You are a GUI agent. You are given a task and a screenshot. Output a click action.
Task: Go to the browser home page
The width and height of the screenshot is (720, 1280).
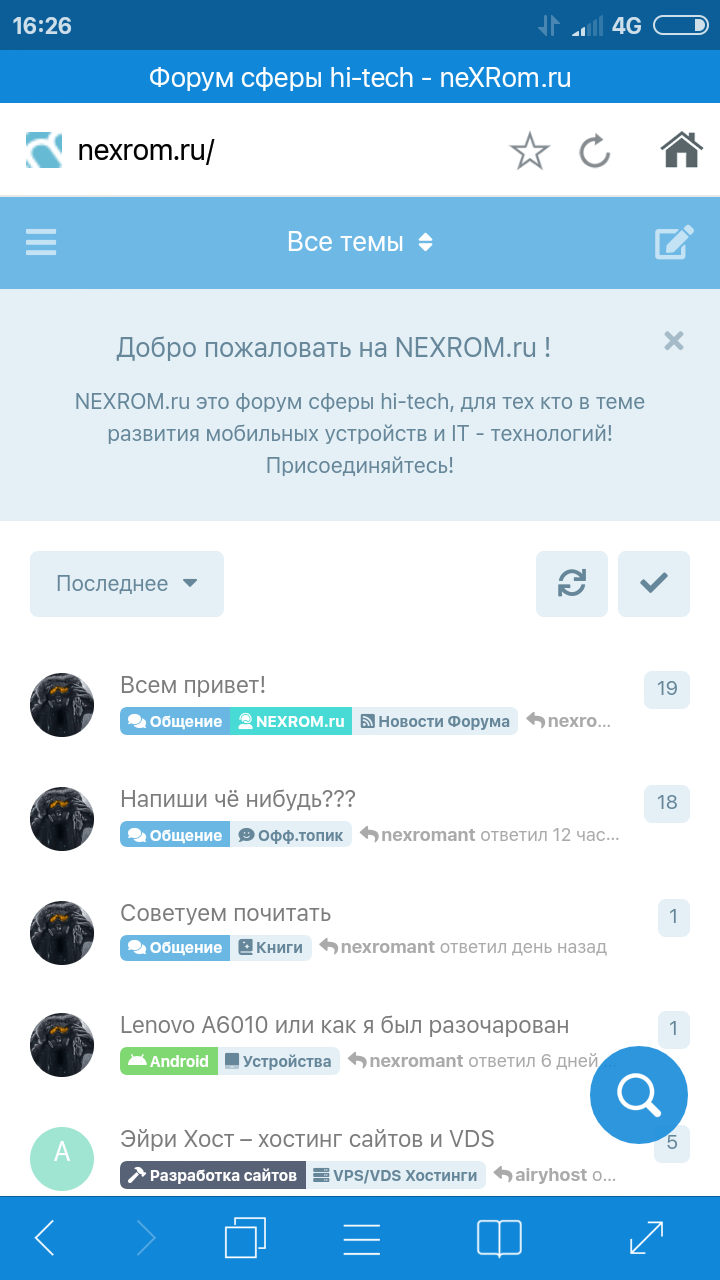[681, 151]
